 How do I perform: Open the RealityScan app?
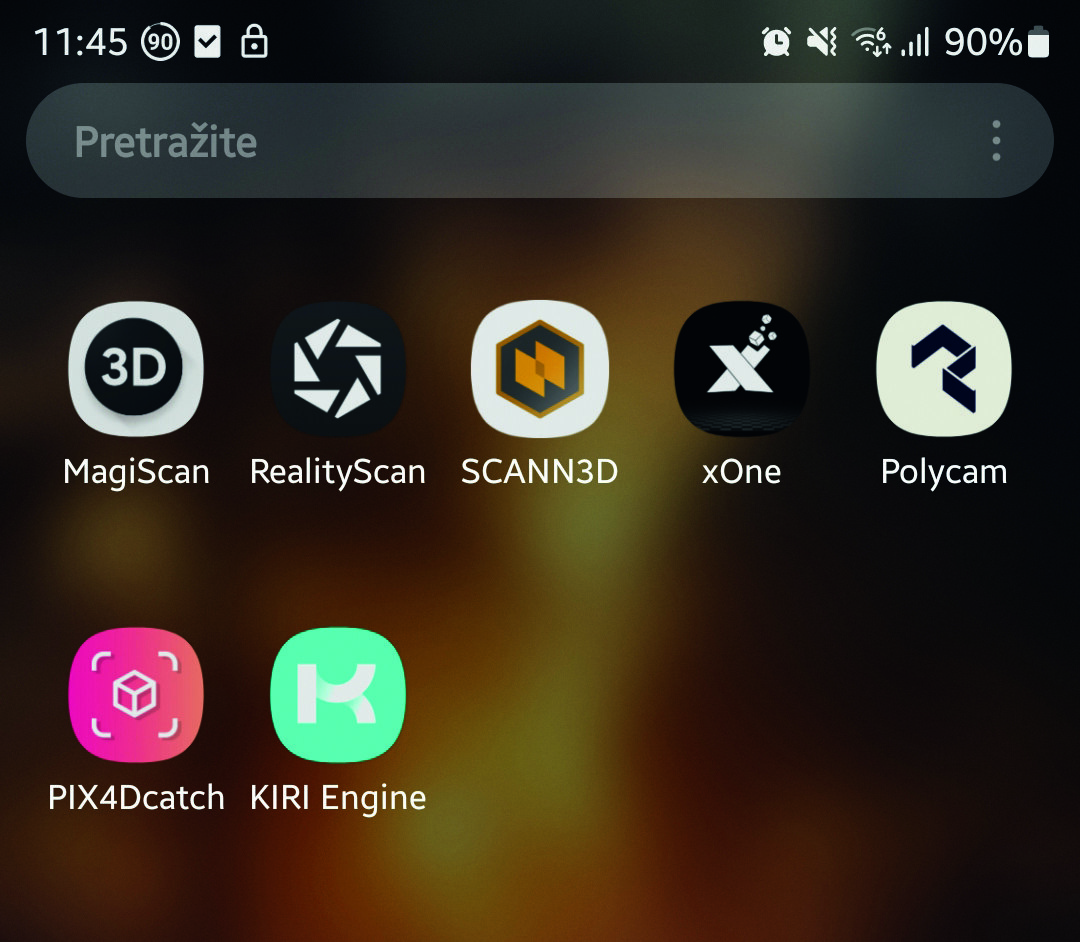(x=338, y=369)
